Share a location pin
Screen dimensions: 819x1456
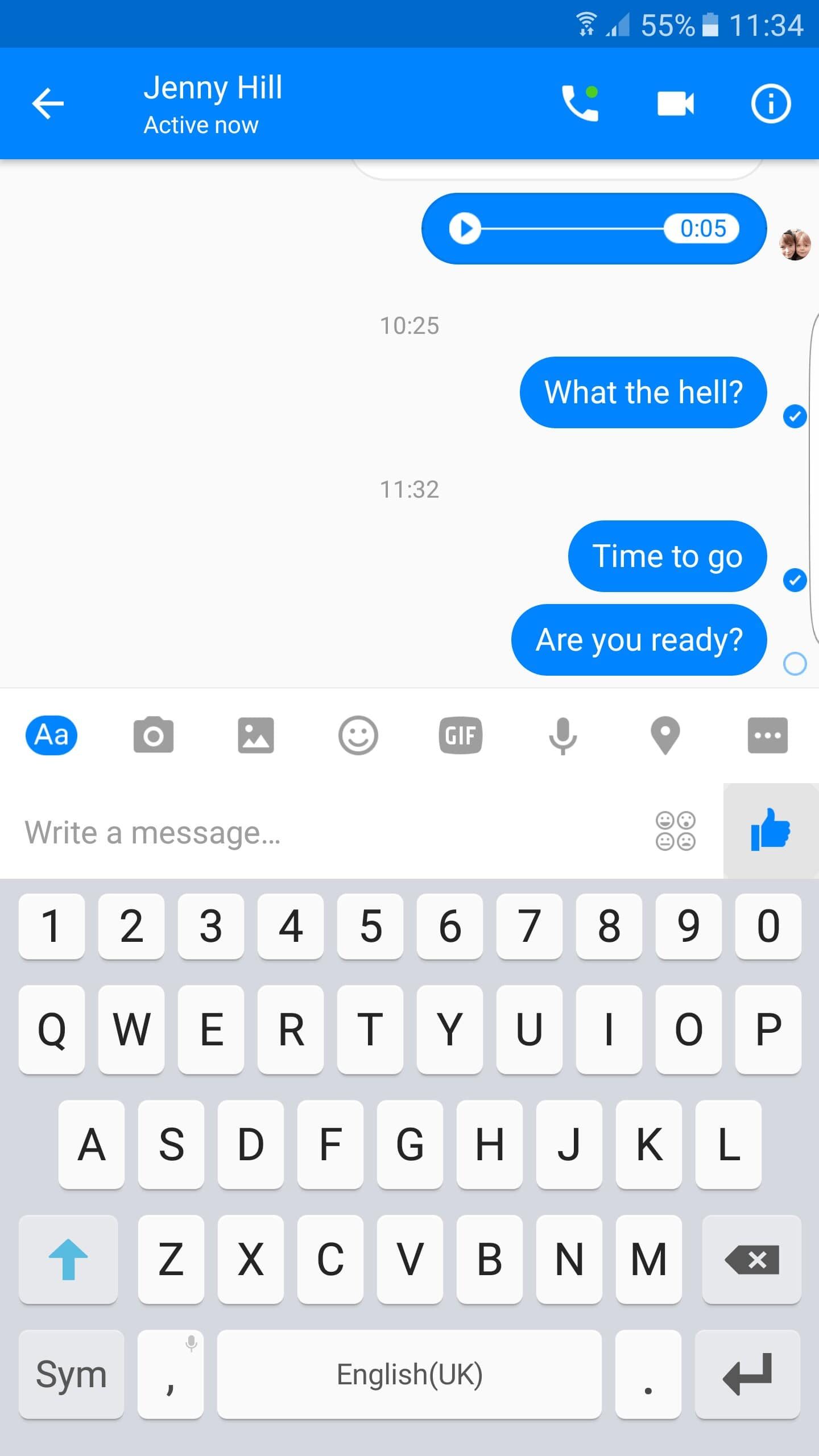(x=665, y=735)
